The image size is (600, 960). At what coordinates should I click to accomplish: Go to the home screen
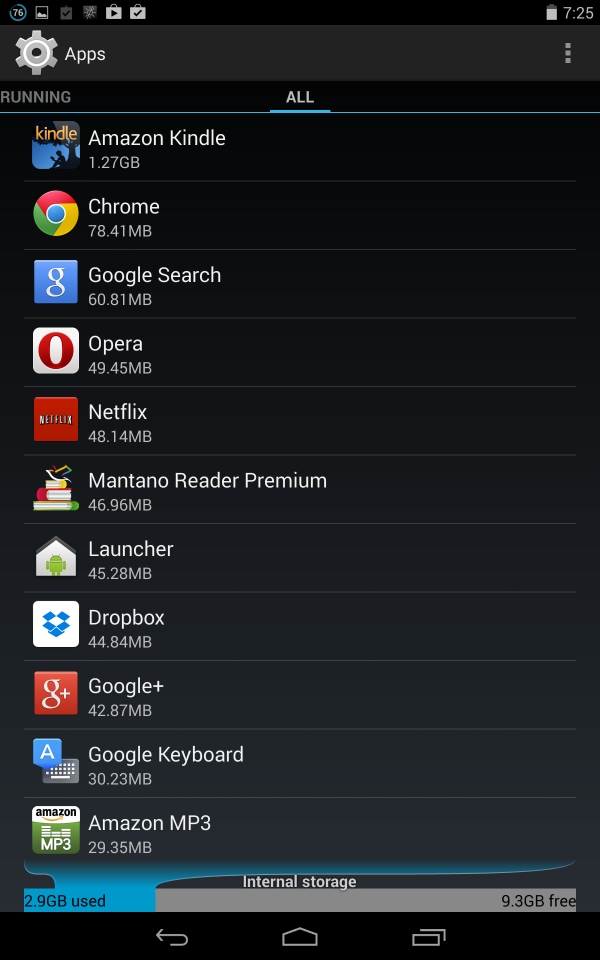tap(300, 937)
